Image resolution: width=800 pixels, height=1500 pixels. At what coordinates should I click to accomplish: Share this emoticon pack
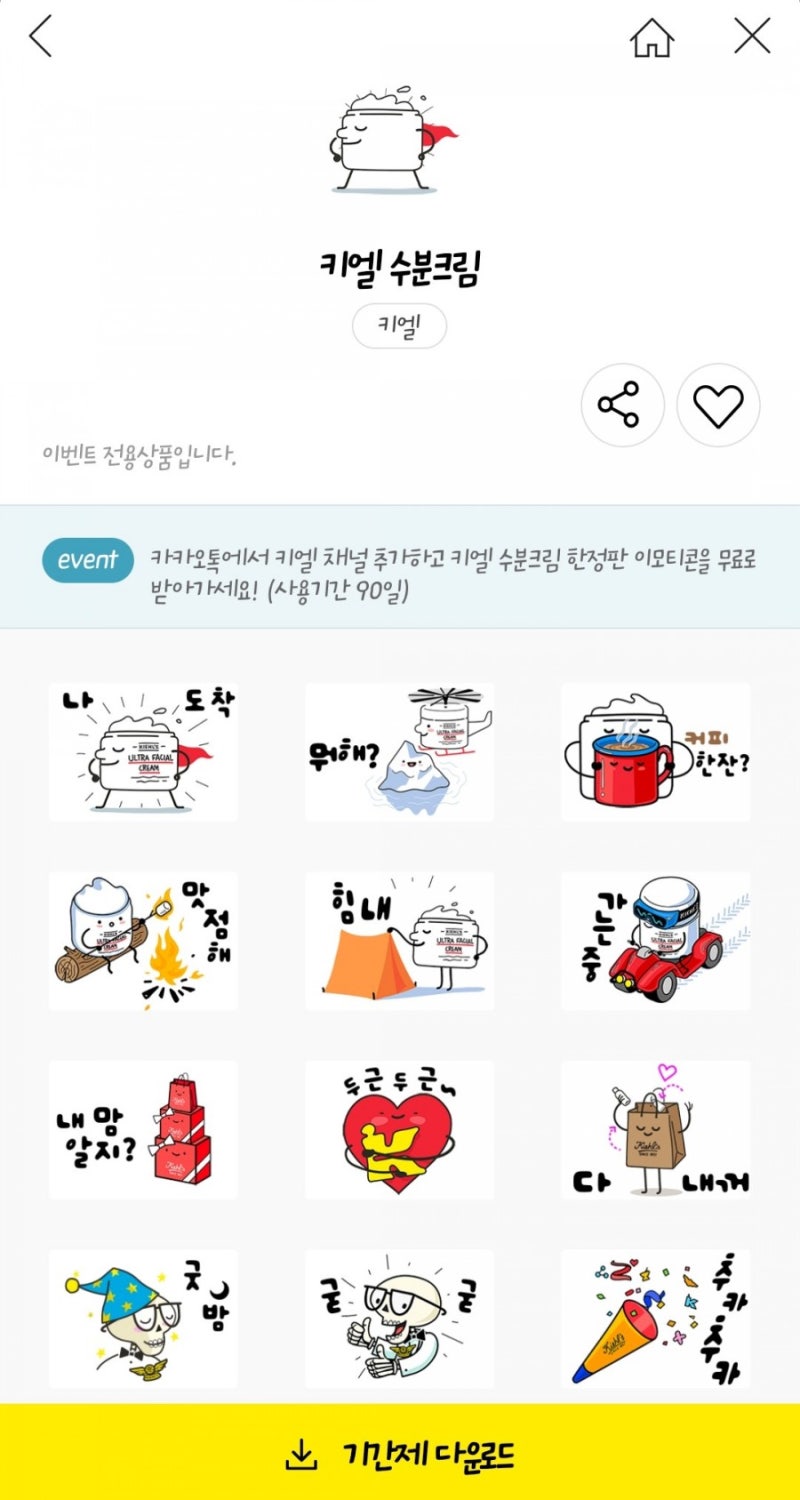pos(622,405)
